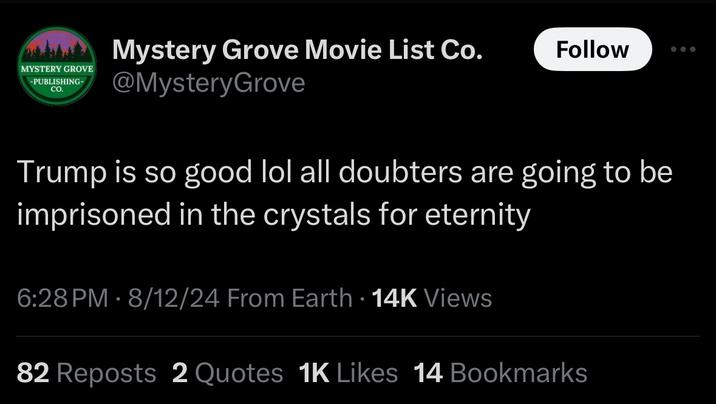Follow Mystery Grove Movie List Co.
The image size is (716, 404).
click(592, 49)
